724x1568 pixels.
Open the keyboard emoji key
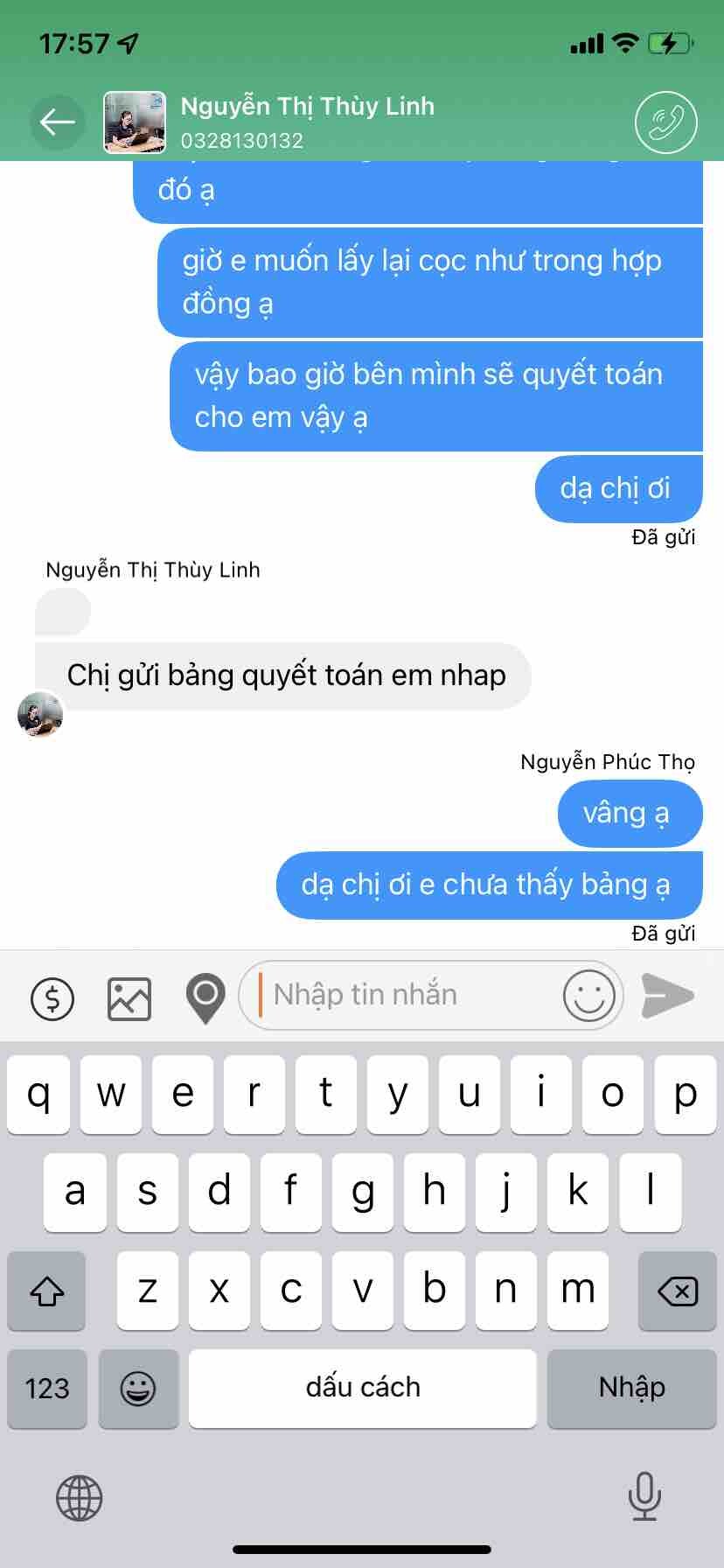(138, 1388)
